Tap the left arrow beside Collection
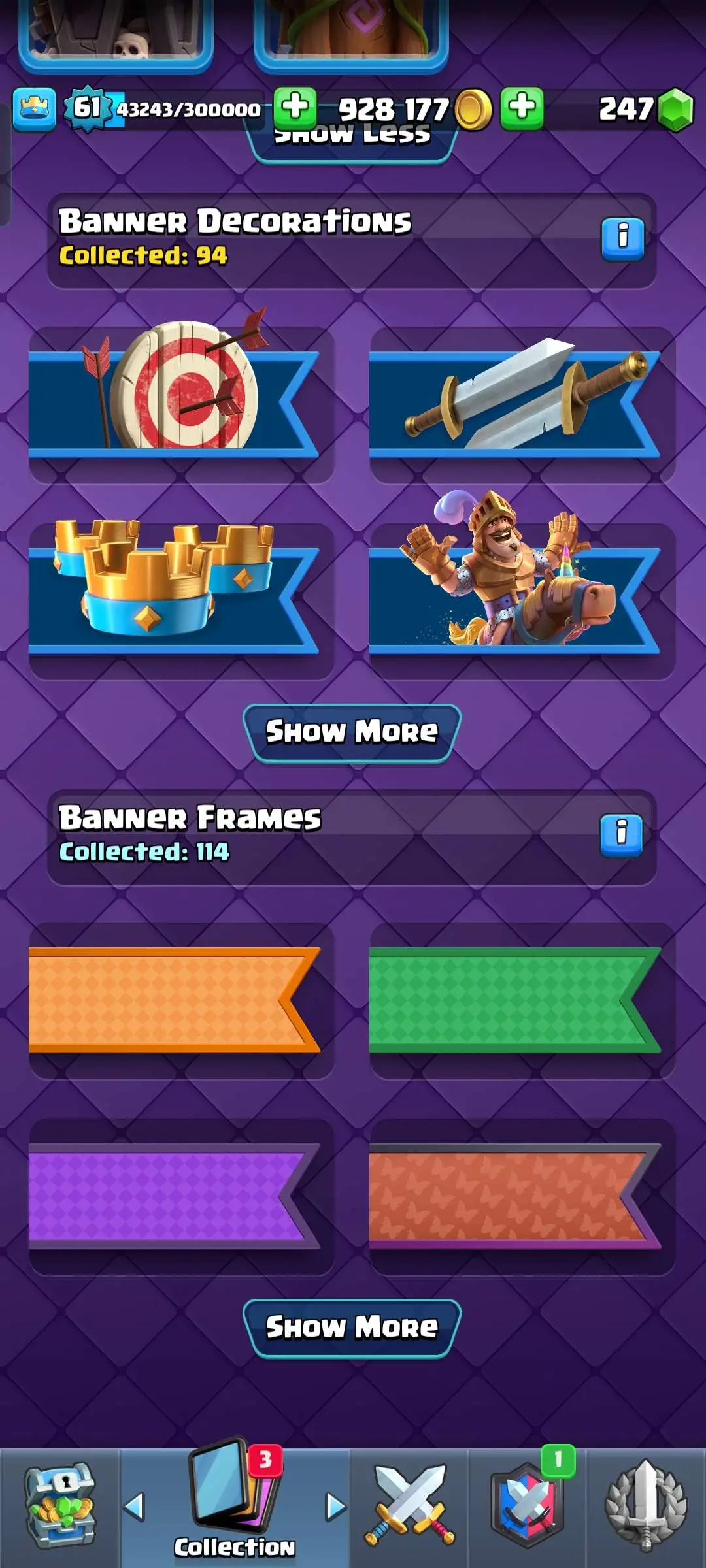This screenshot has height=1568, width=706. coord(134,1507)
